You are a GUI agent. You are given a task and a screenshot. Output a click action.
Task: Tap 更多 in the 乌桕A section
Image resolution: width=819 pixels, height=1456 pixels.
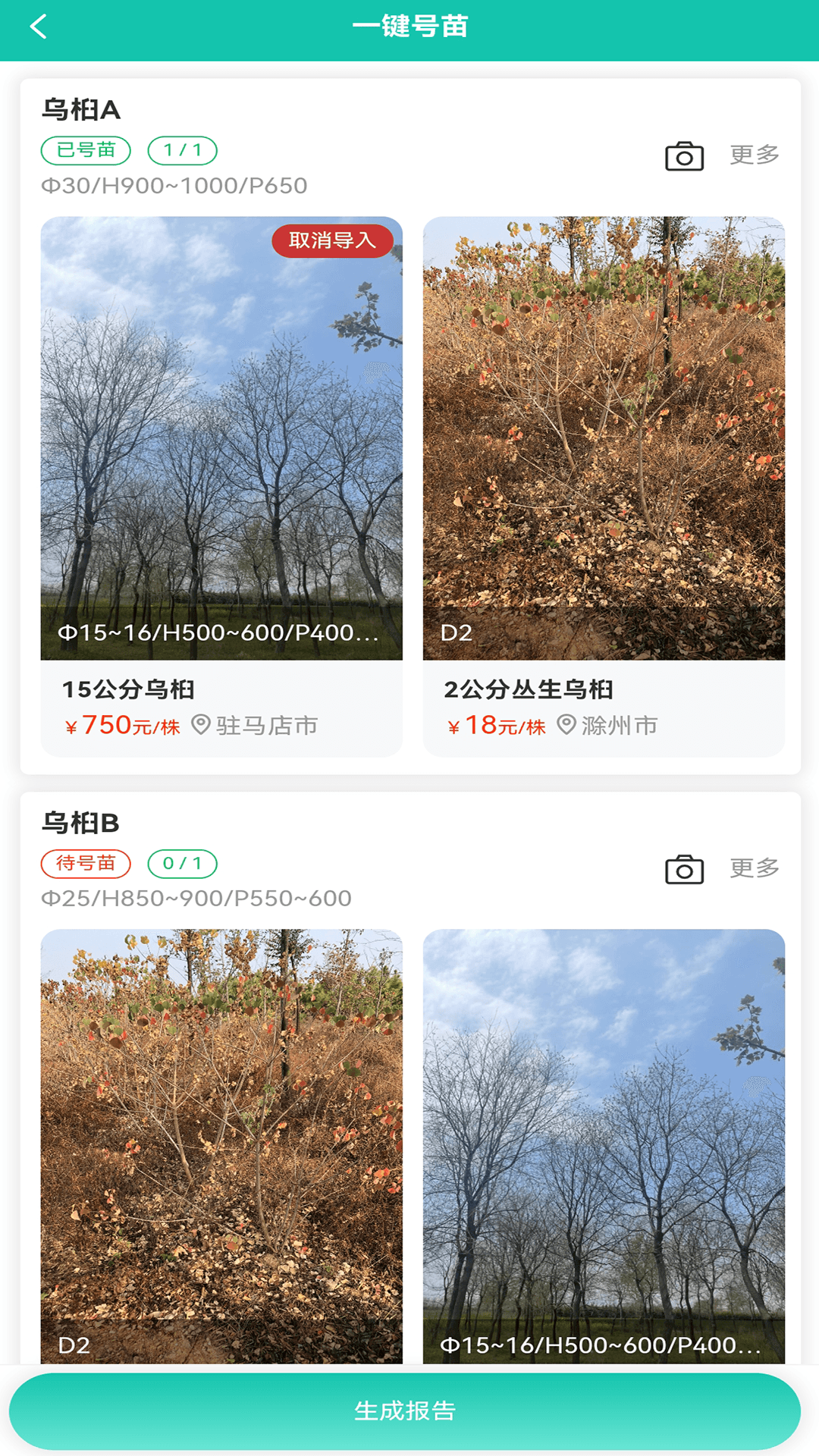pos(754,155)
